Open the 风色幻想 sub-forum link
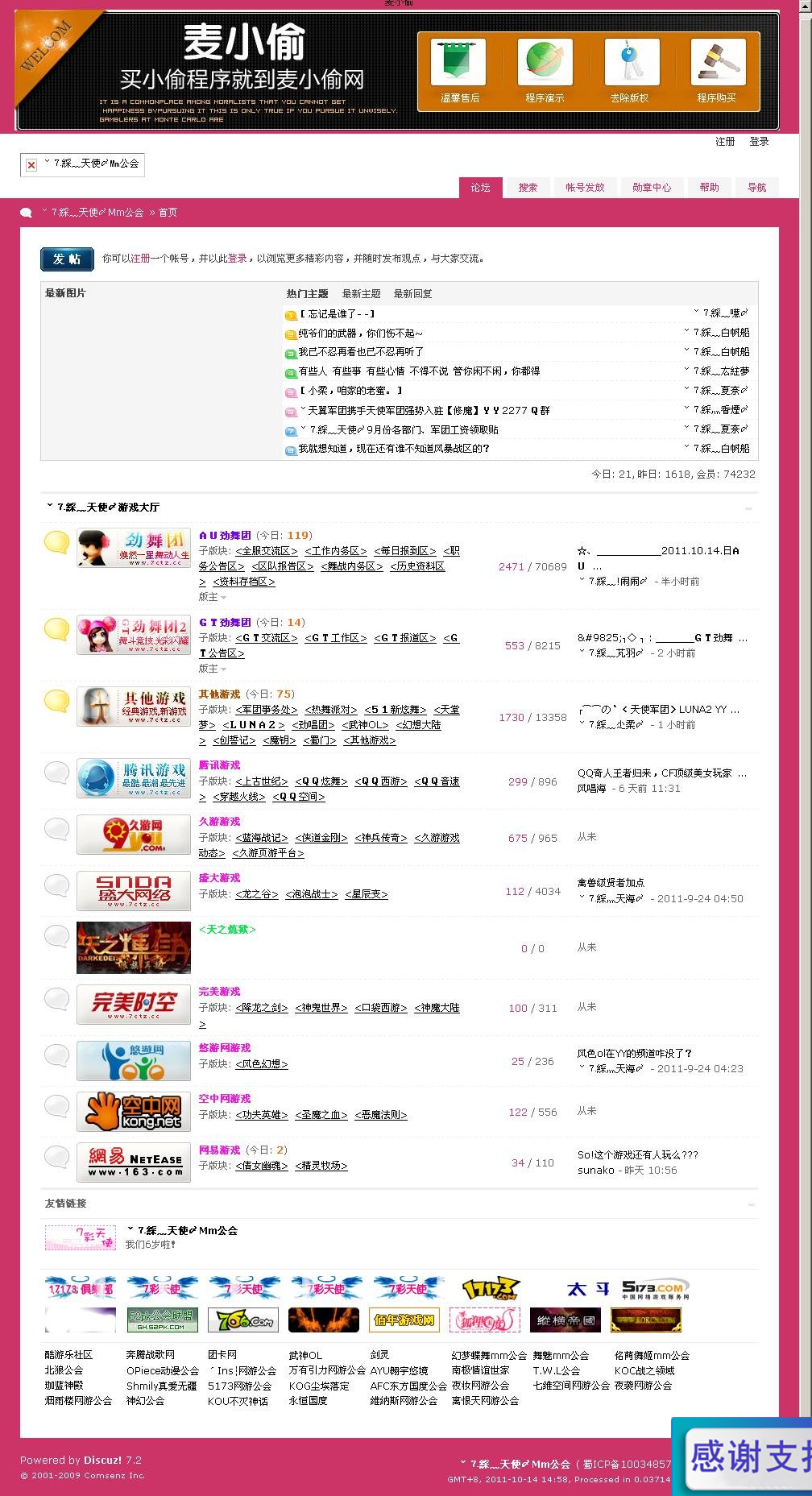This screenshot has height=1496, width=812. 261,1064
